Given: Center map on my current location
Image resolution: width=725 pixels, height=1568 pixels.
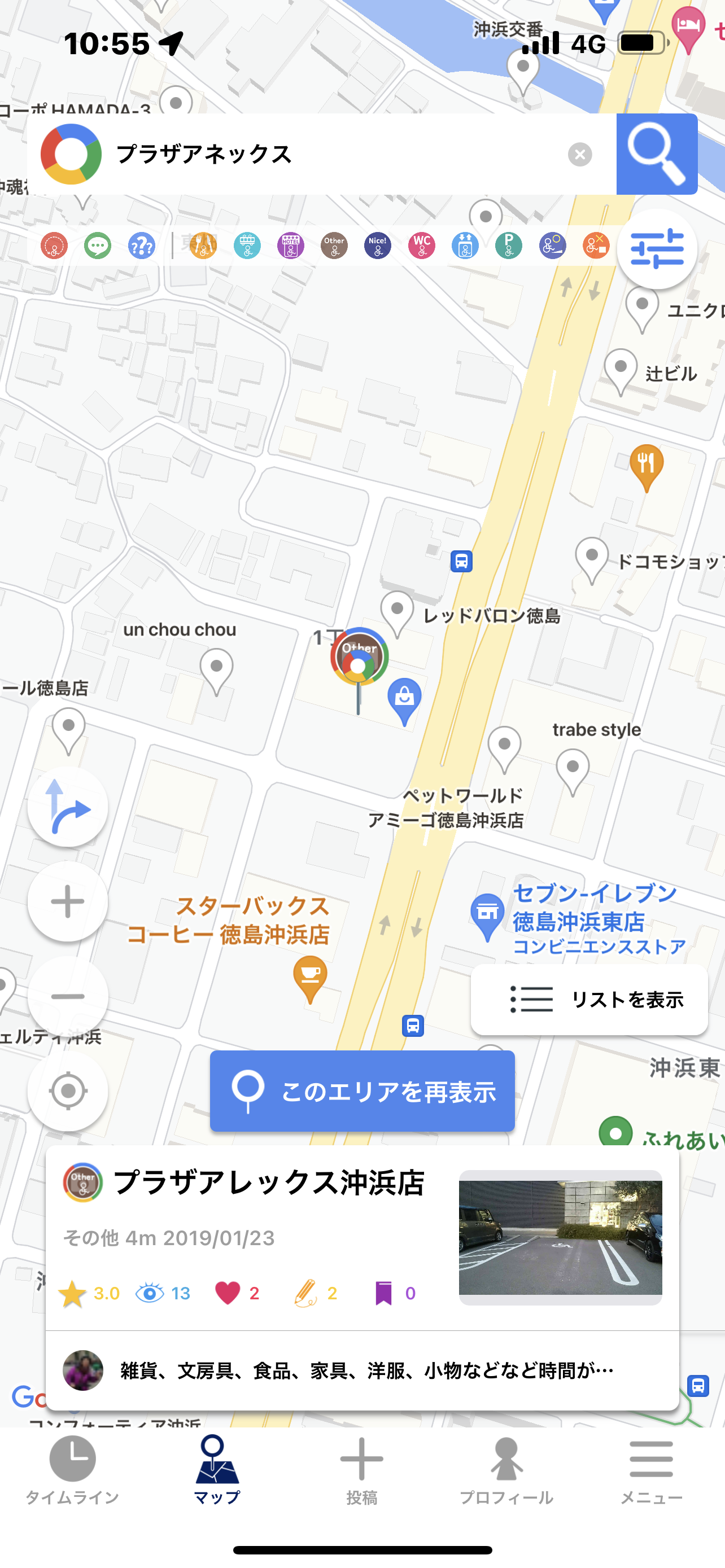Looking at the screenshot, I should tap(68, 1092).
